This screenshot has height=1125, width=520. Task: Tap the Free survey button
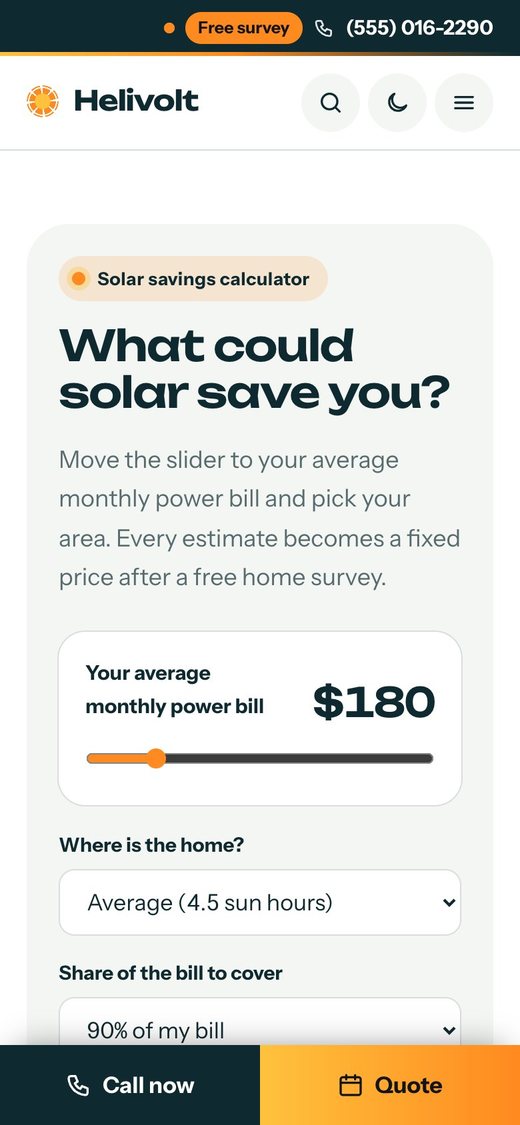coord(243,28)
